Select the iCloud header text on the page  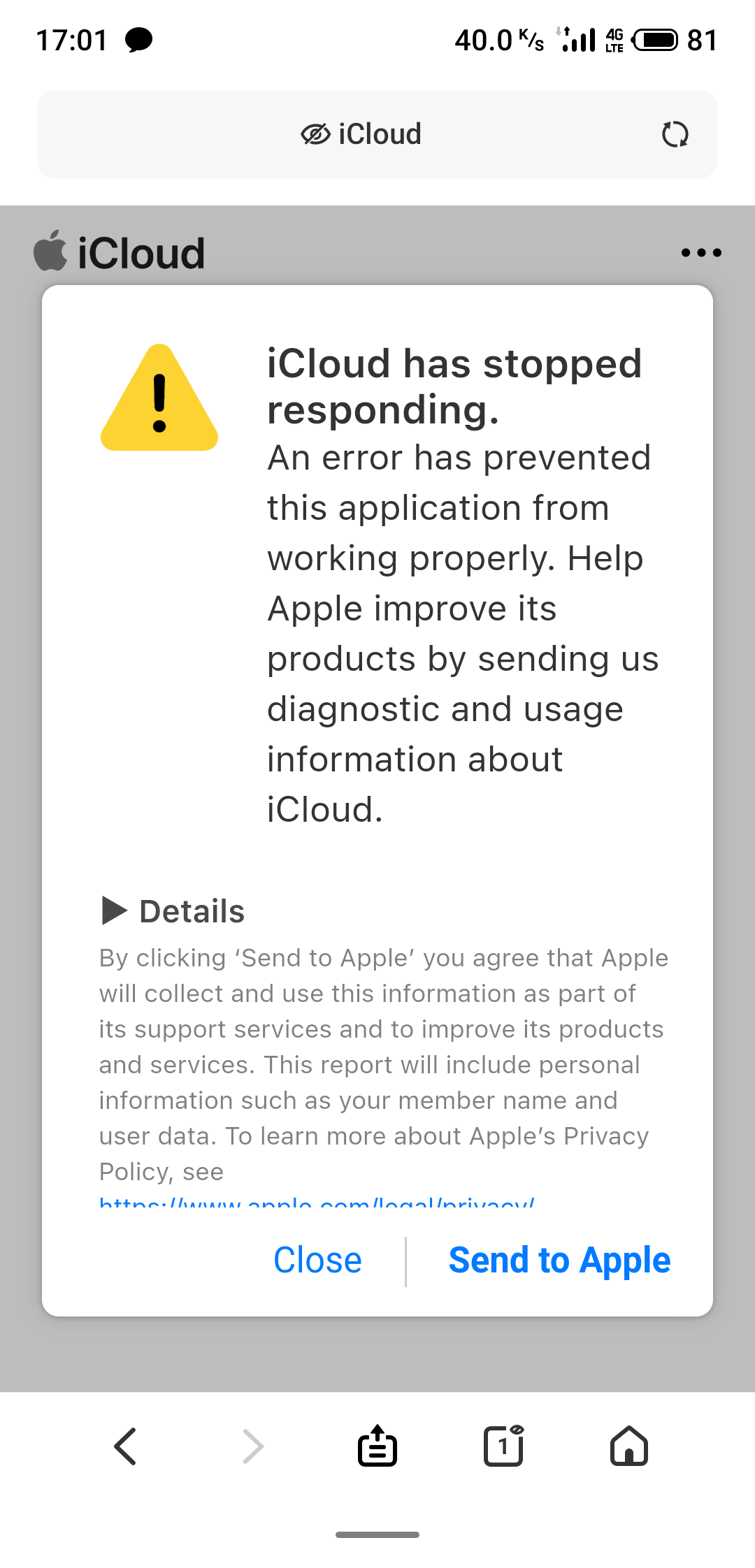click(x=138, y=252)
